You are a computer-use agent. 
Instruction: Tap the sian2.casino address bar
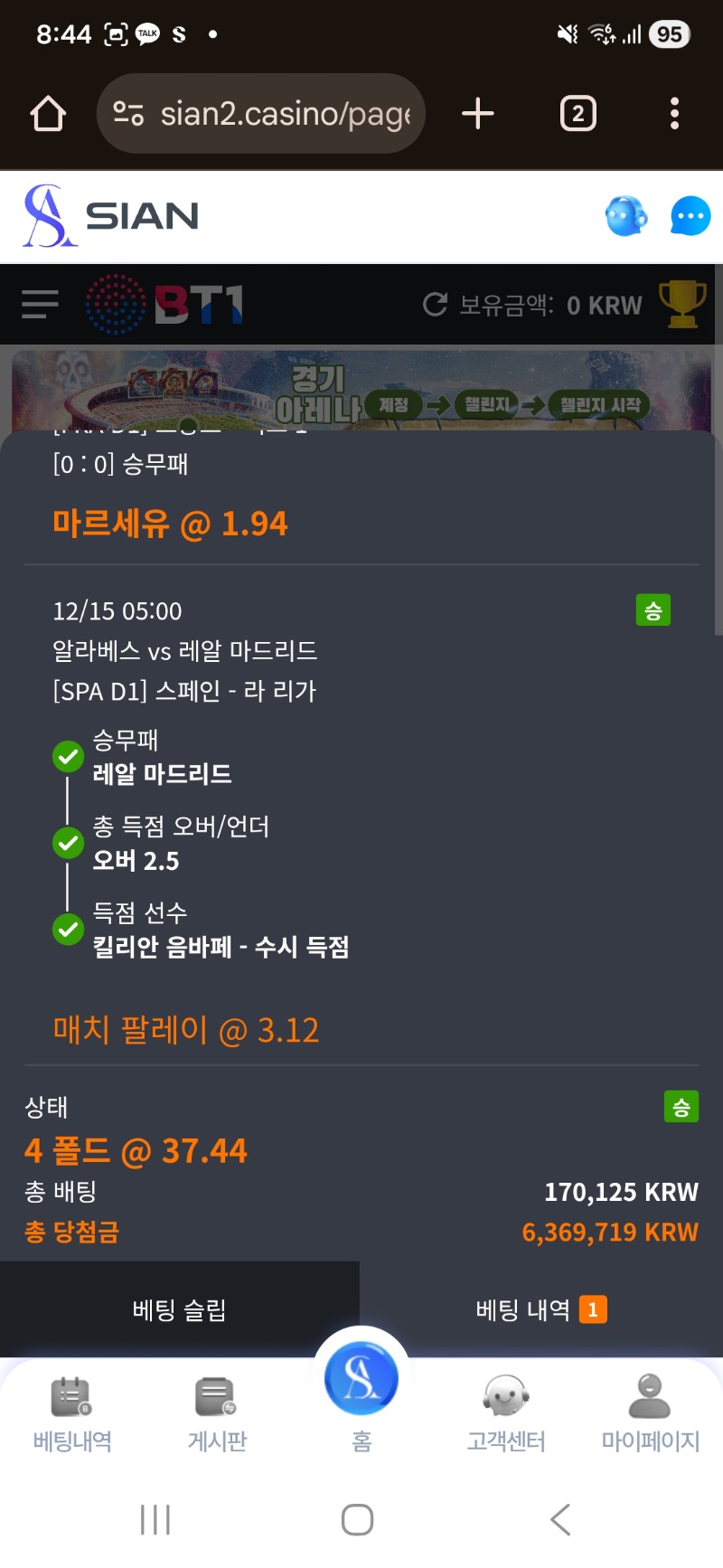point(262,114)
